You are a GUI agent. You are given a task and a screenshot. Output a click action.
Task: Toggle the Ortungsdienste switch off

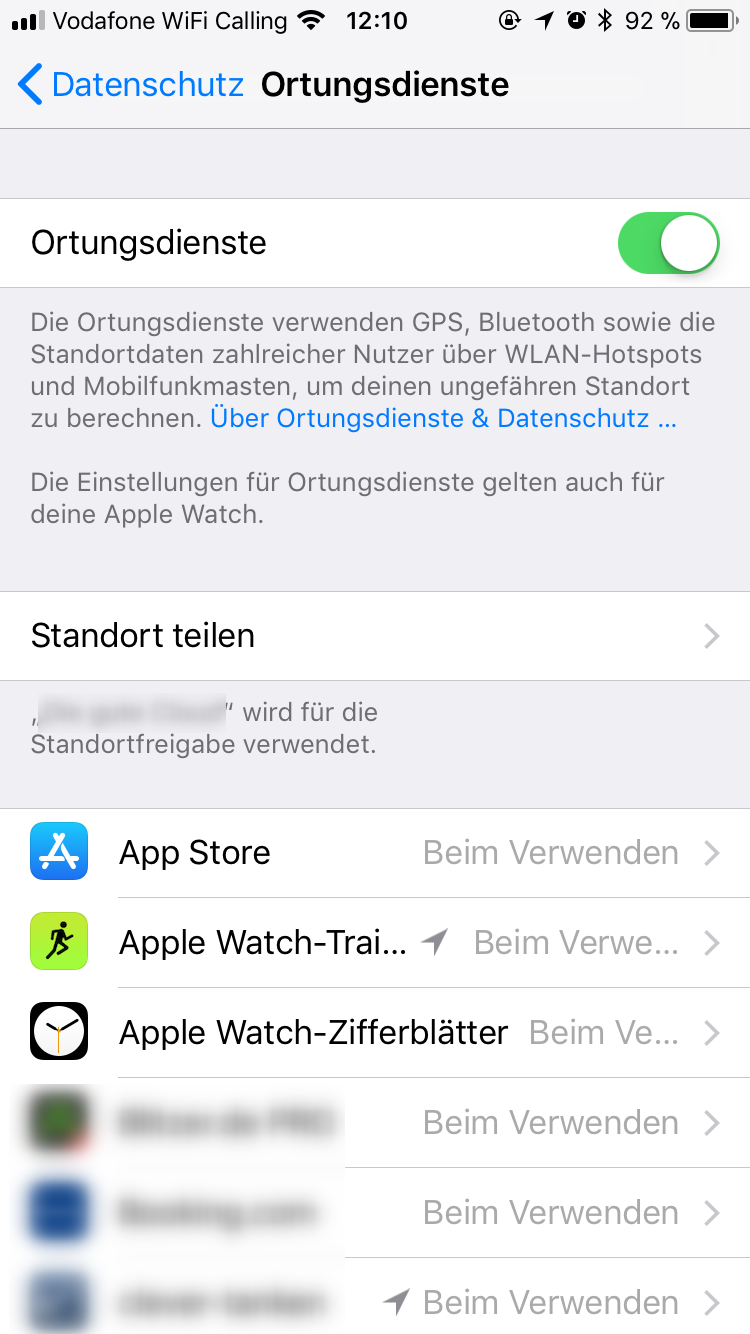[669, 243]
